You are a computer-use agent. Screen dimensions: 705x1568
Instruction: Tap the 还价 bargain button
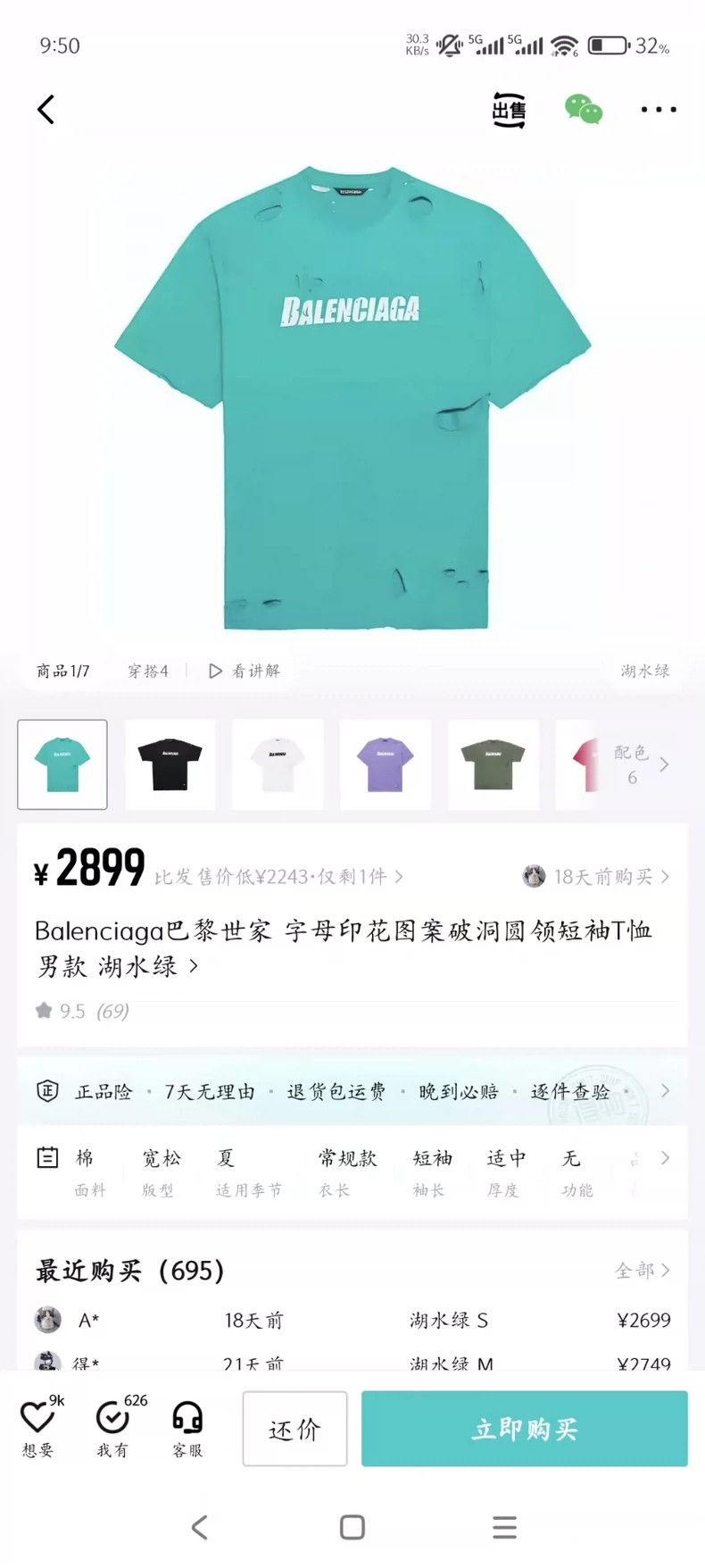(x=294, y=1429)
